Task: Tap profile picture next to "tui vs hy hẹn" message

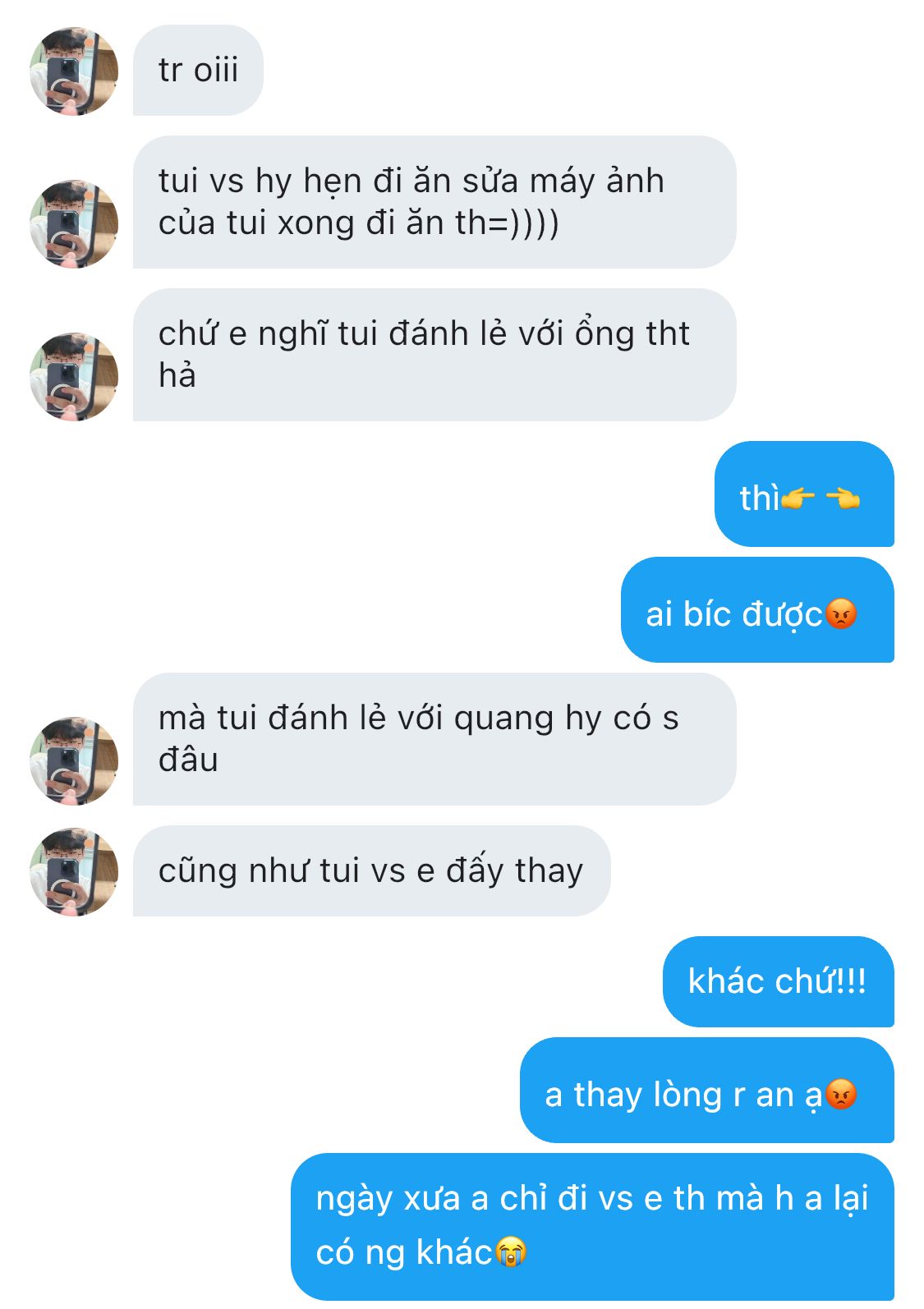Action: [74, 224]
